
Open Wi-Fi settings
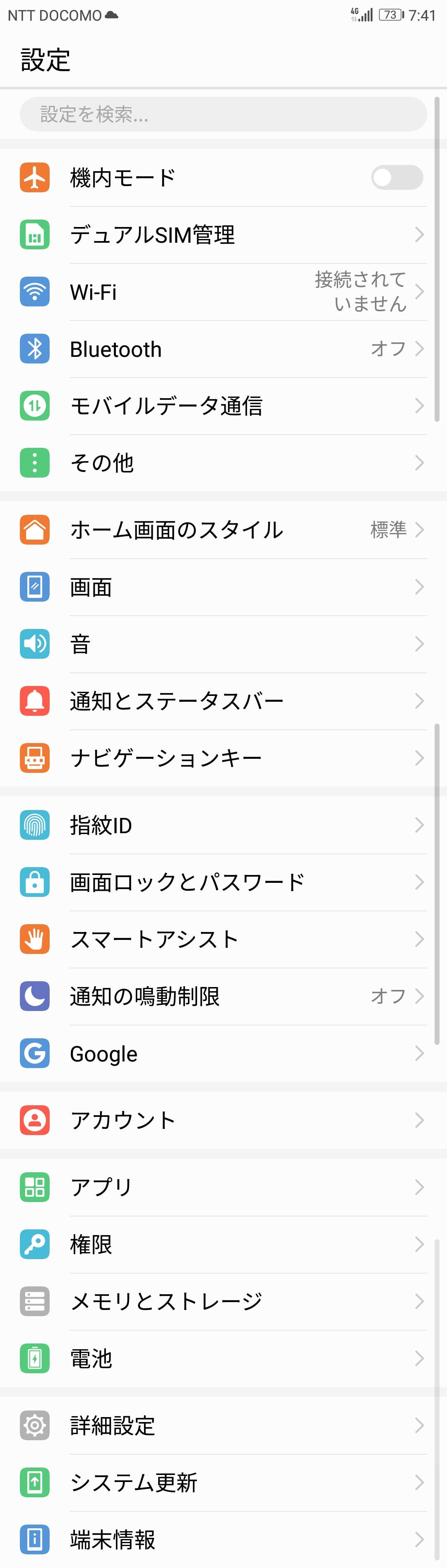coord(223,292)
